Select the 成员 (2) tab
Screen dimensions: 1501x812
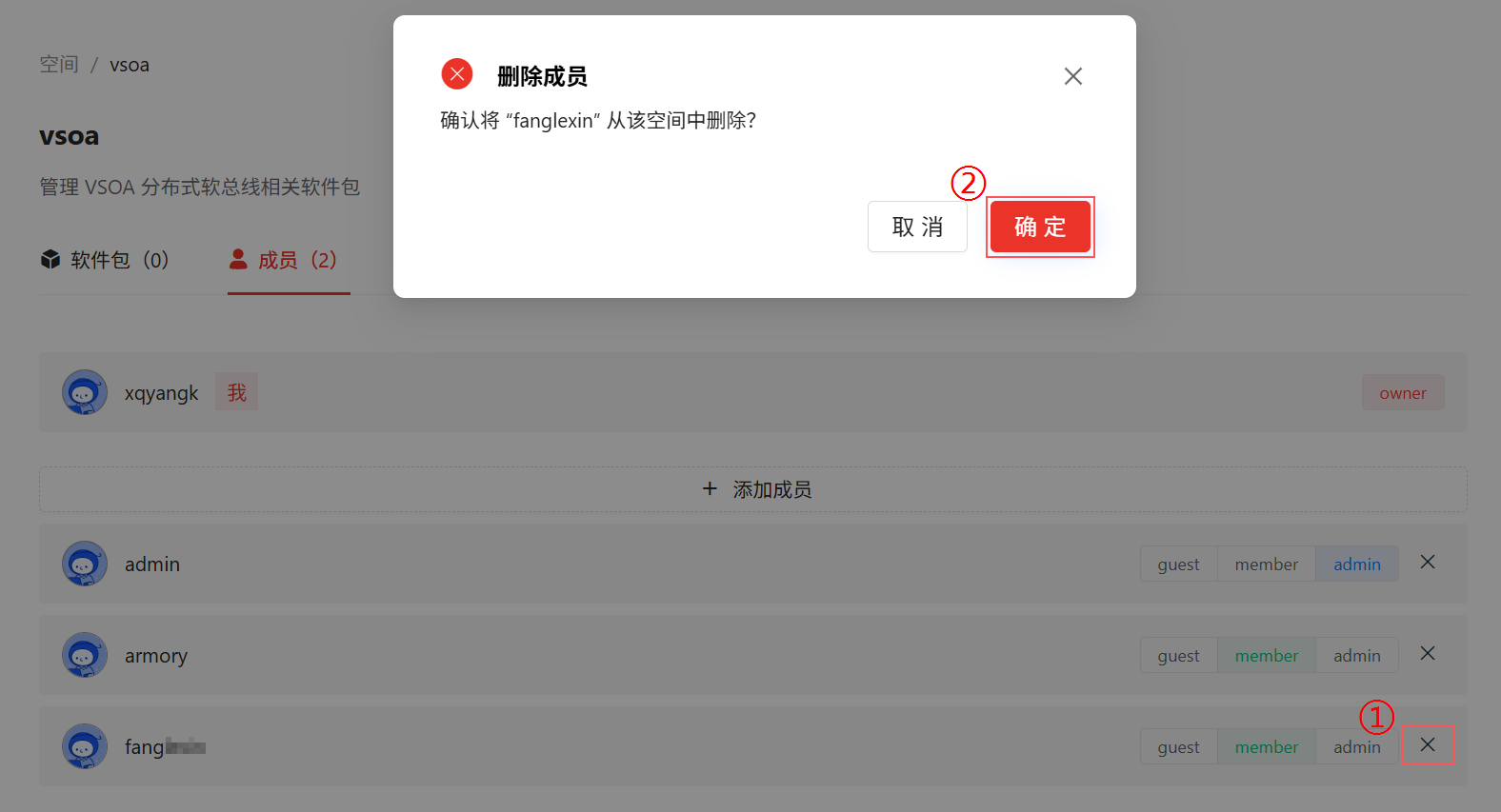click(284, 260)
